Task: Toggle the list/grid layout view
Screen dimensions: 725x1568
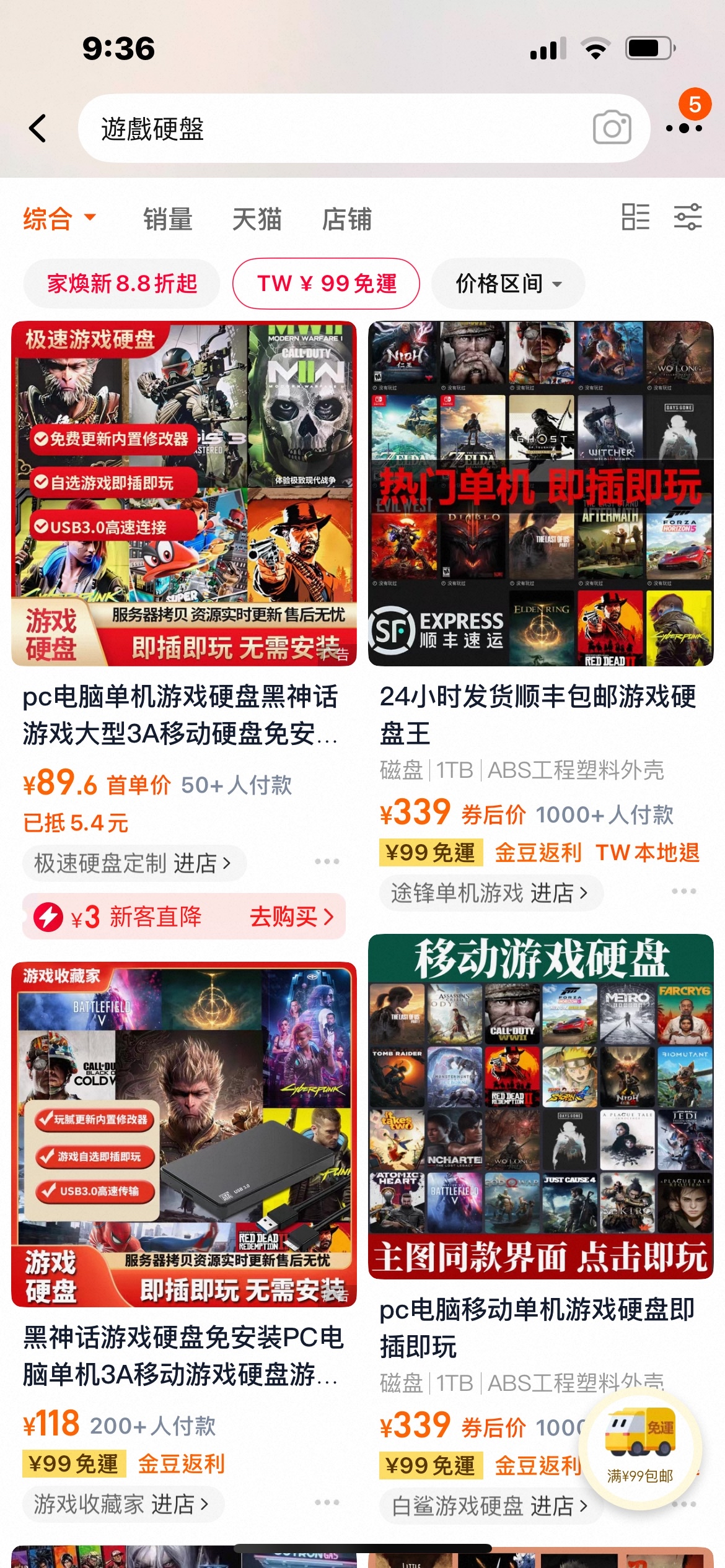Action: coord(635,217)
